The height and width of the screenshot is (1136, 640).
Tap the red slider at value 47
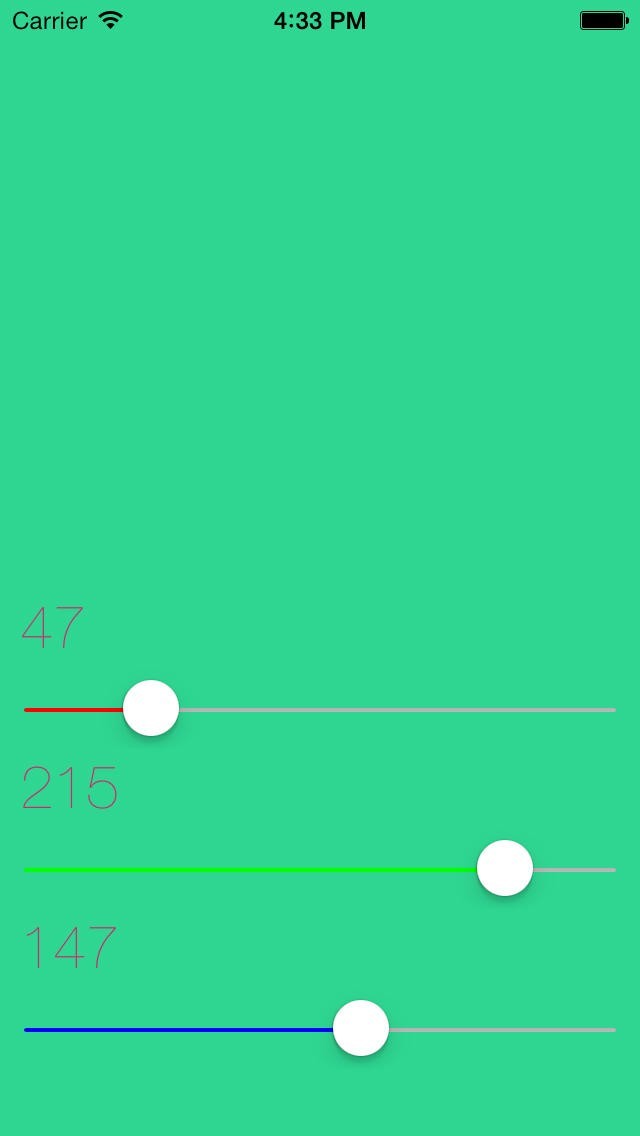pos(151,708)
